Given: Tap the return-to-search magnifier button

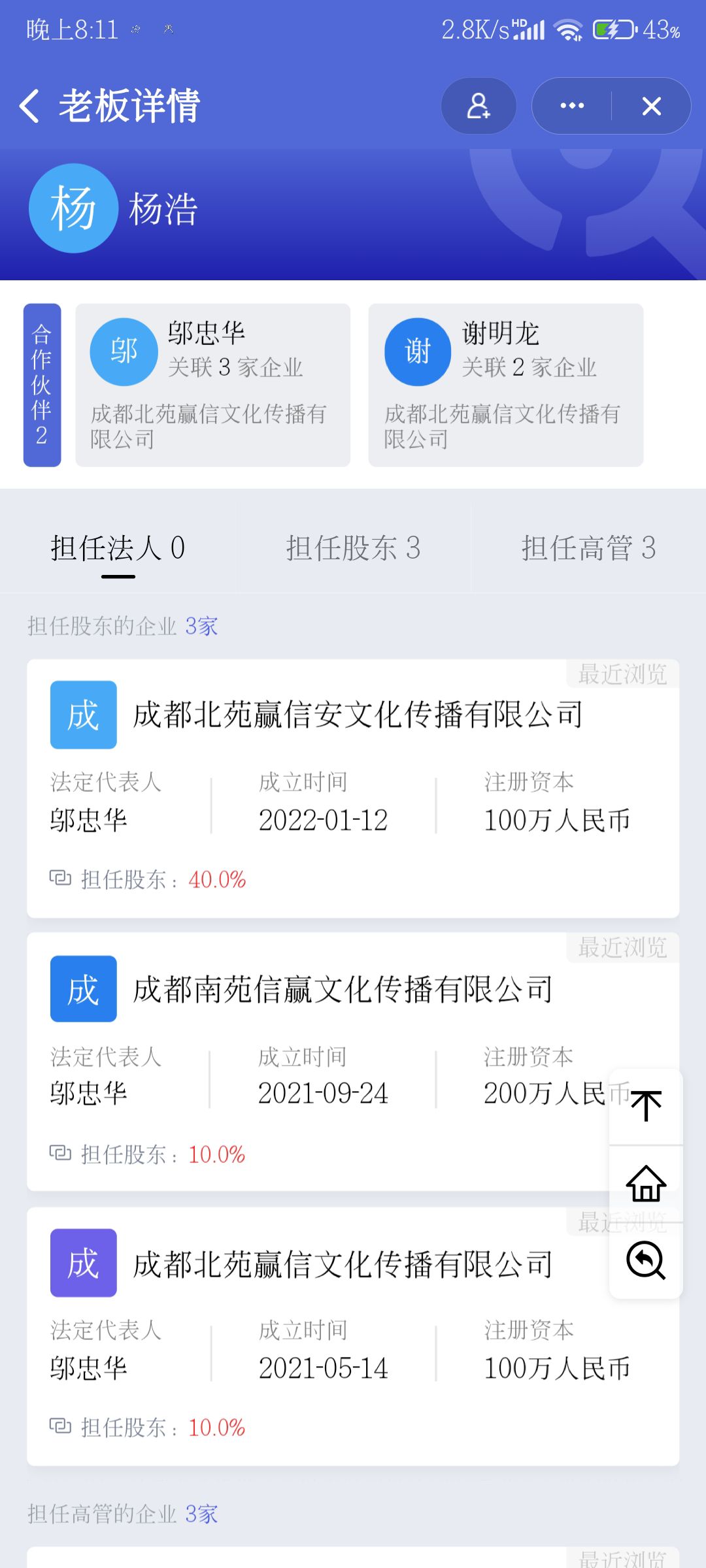Looking at the screenshot, I should click(x=646, y=1260).
